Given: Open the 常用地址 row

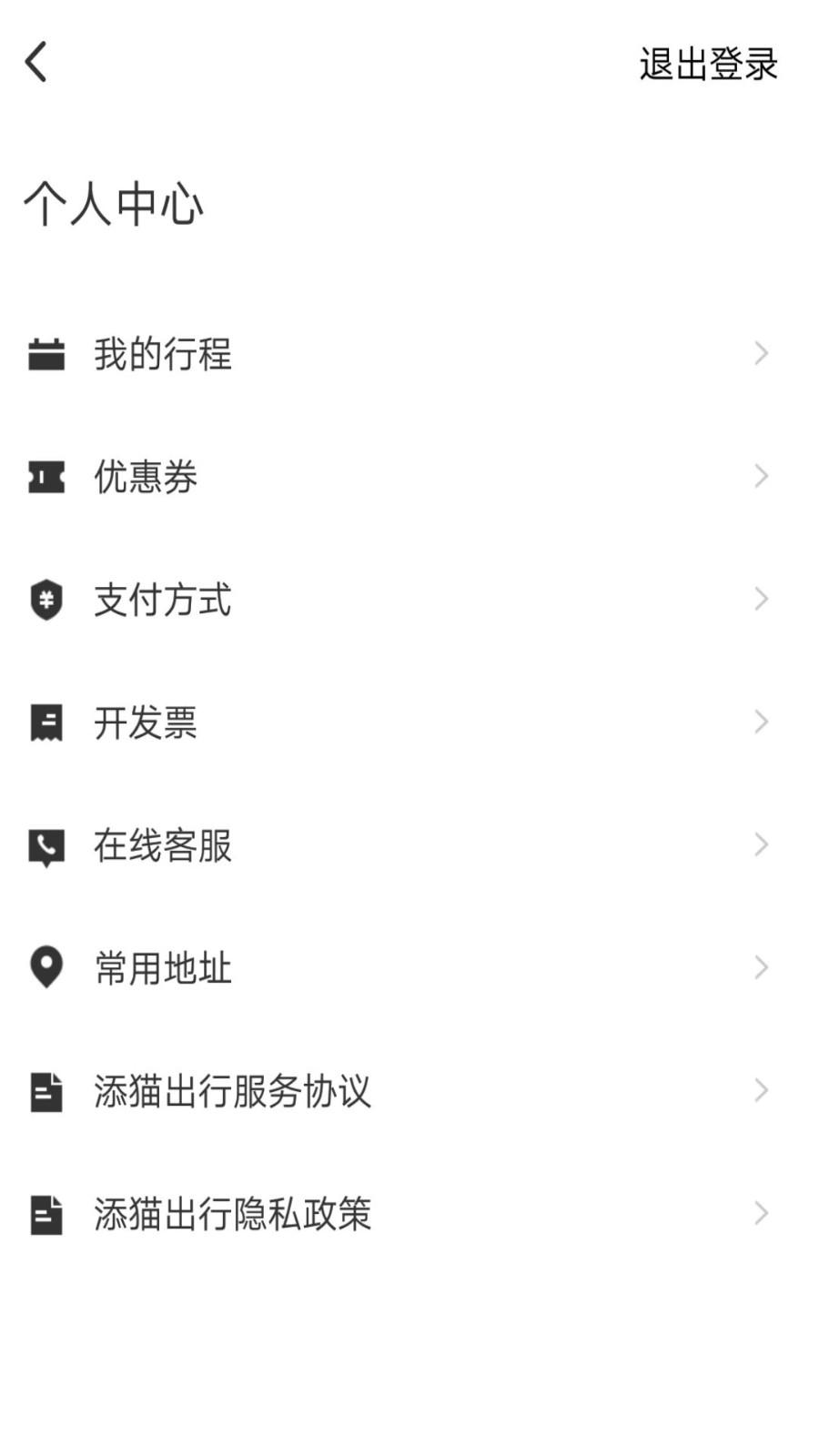Looking at the screenshot, I should [x=164, y=967].
